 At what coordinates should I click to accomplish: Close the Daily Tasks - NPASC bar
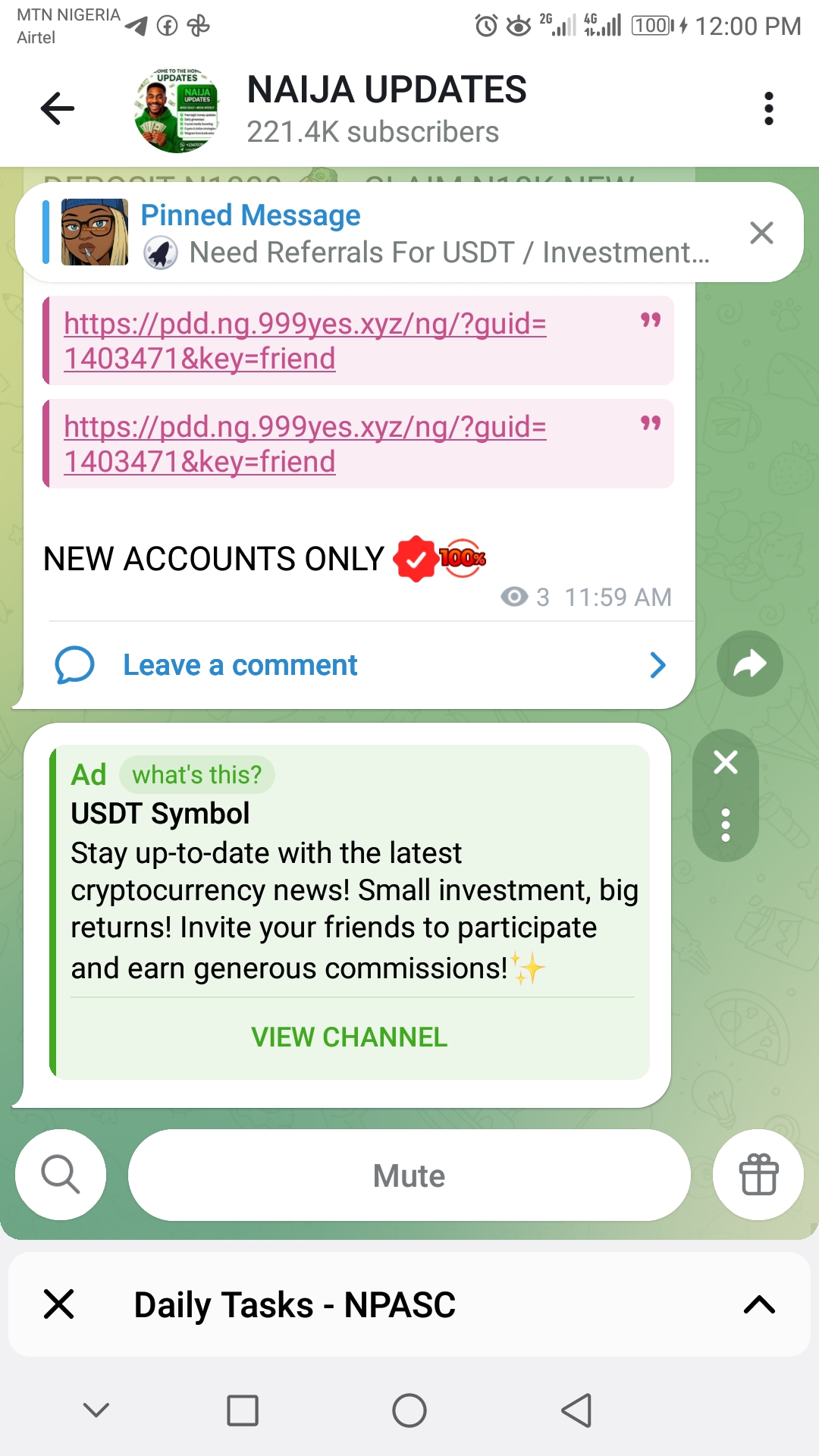tap(59, 1304)
